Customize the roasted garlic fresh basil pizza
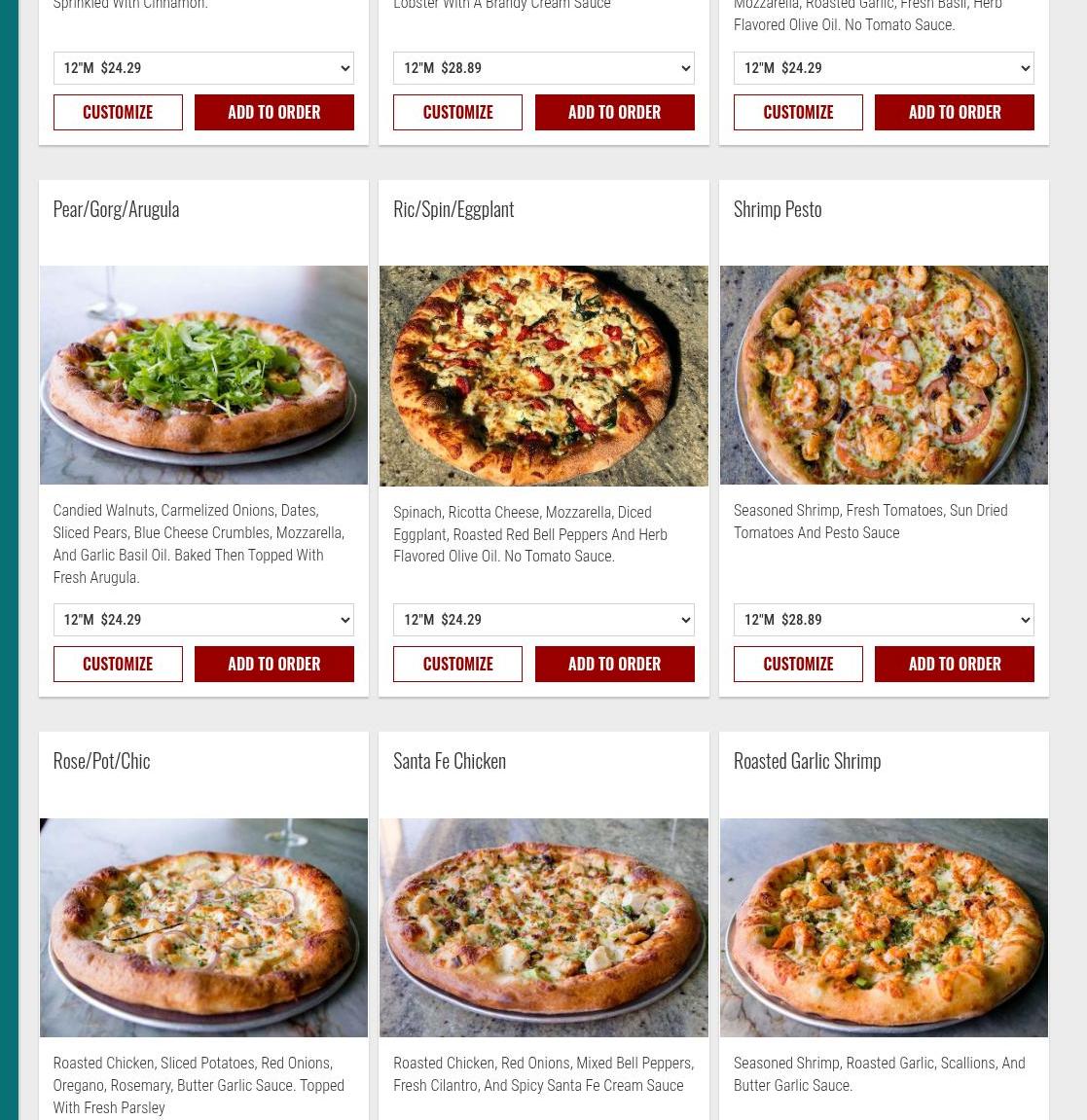 coord(798,112)
